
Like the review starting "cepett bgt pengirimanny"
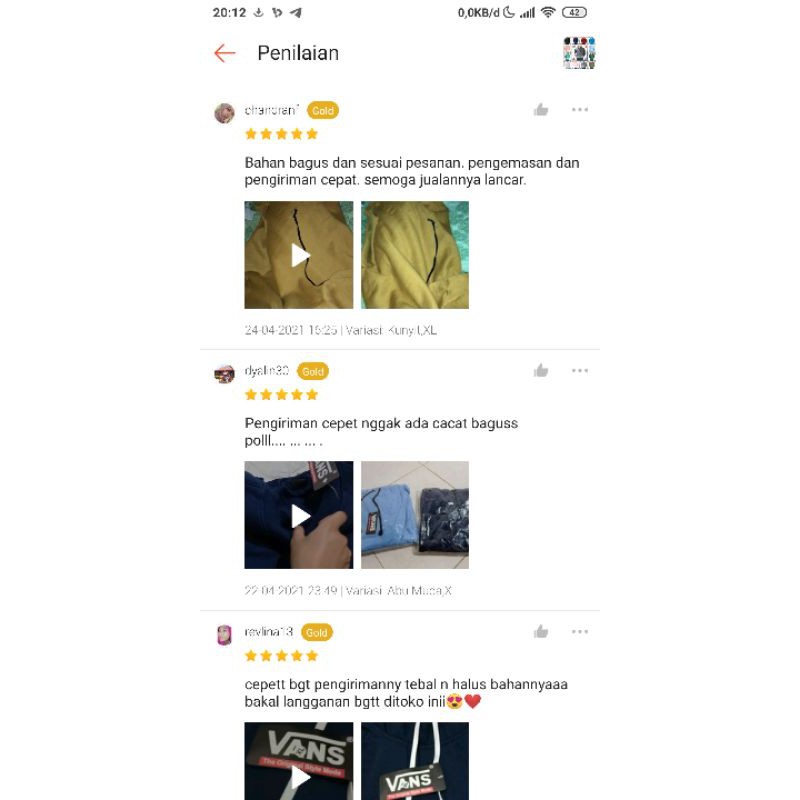541,632
